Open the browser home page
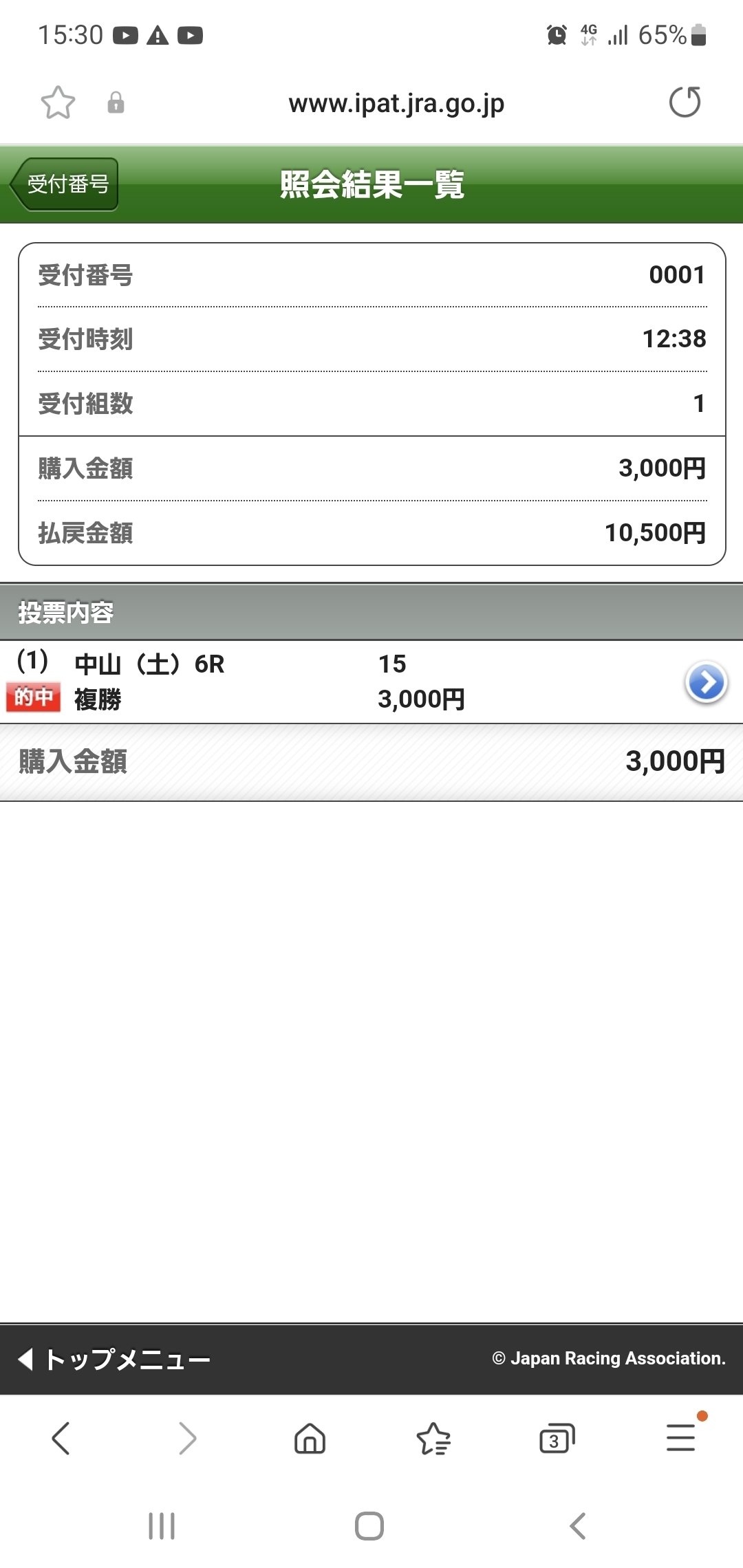This screenshot has width=743, height=1568. coord(310,1438)
